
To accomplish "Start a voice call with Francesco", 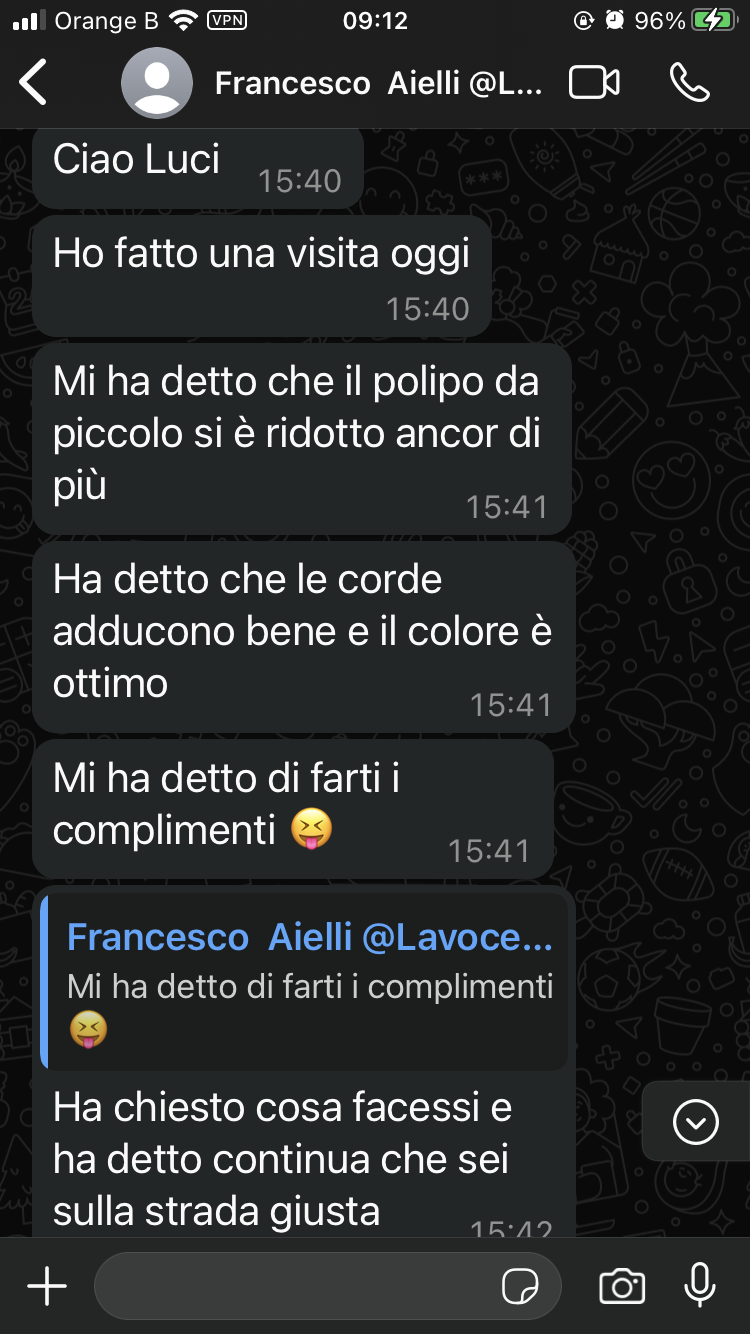I will 689,83.
